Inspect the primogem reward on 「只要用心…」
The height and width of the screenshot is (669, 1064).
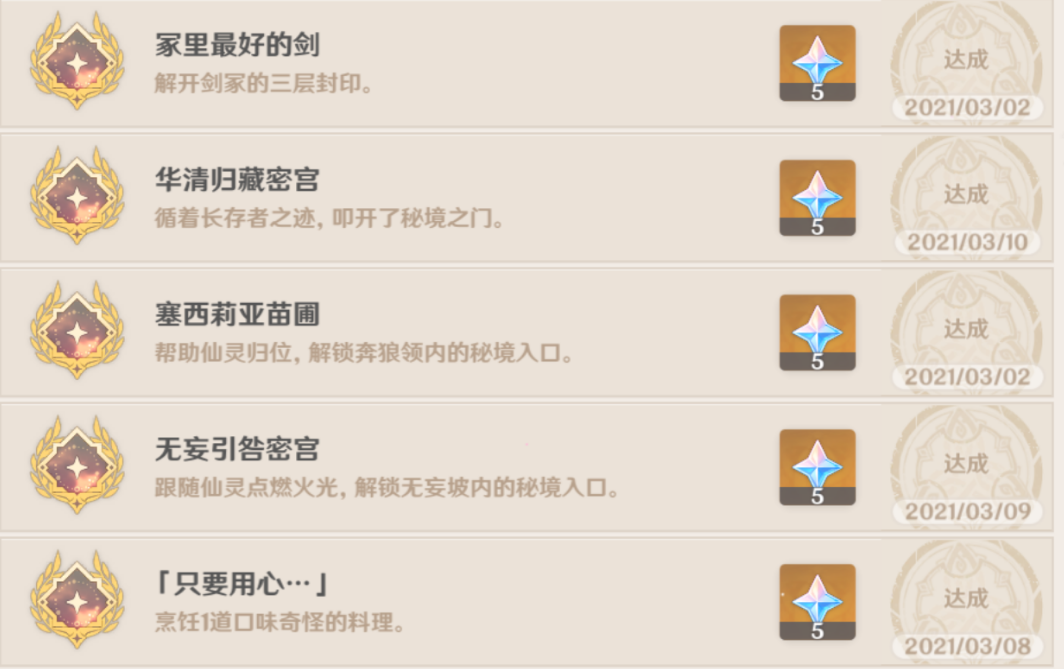[x=817, y=602]
